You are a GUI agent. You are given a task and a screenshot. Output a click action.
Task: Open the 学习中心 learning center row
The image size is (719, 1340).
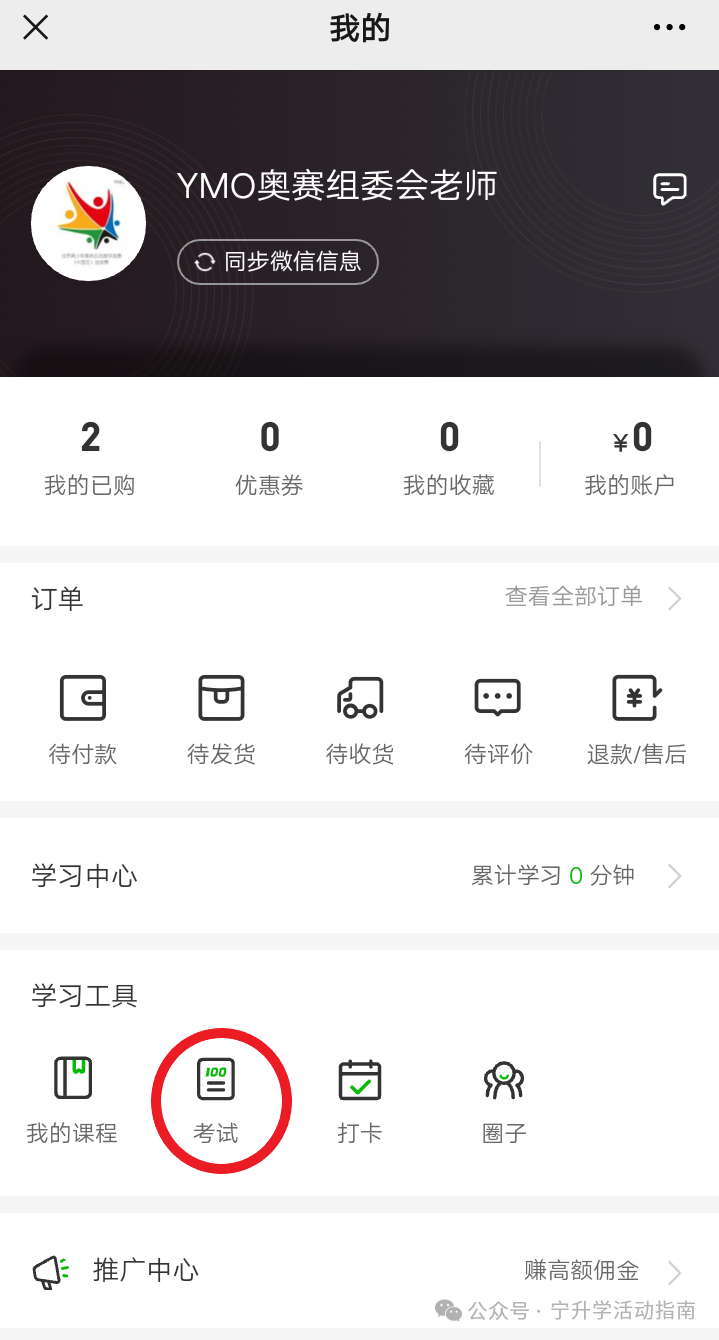click(x=359, y=876)
